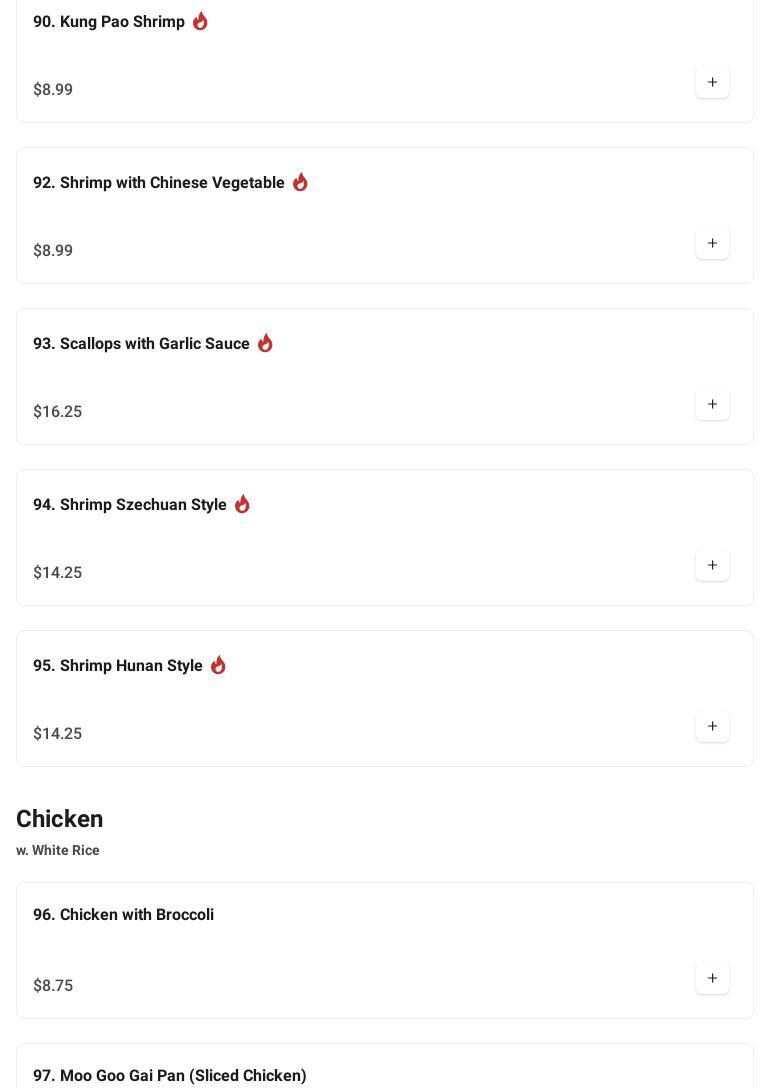Image resolution: width=770 pixels, height=1088 pixels.
Task: Add Shrimp Szechuan Style to cart
Action: [x=712, y=565]
